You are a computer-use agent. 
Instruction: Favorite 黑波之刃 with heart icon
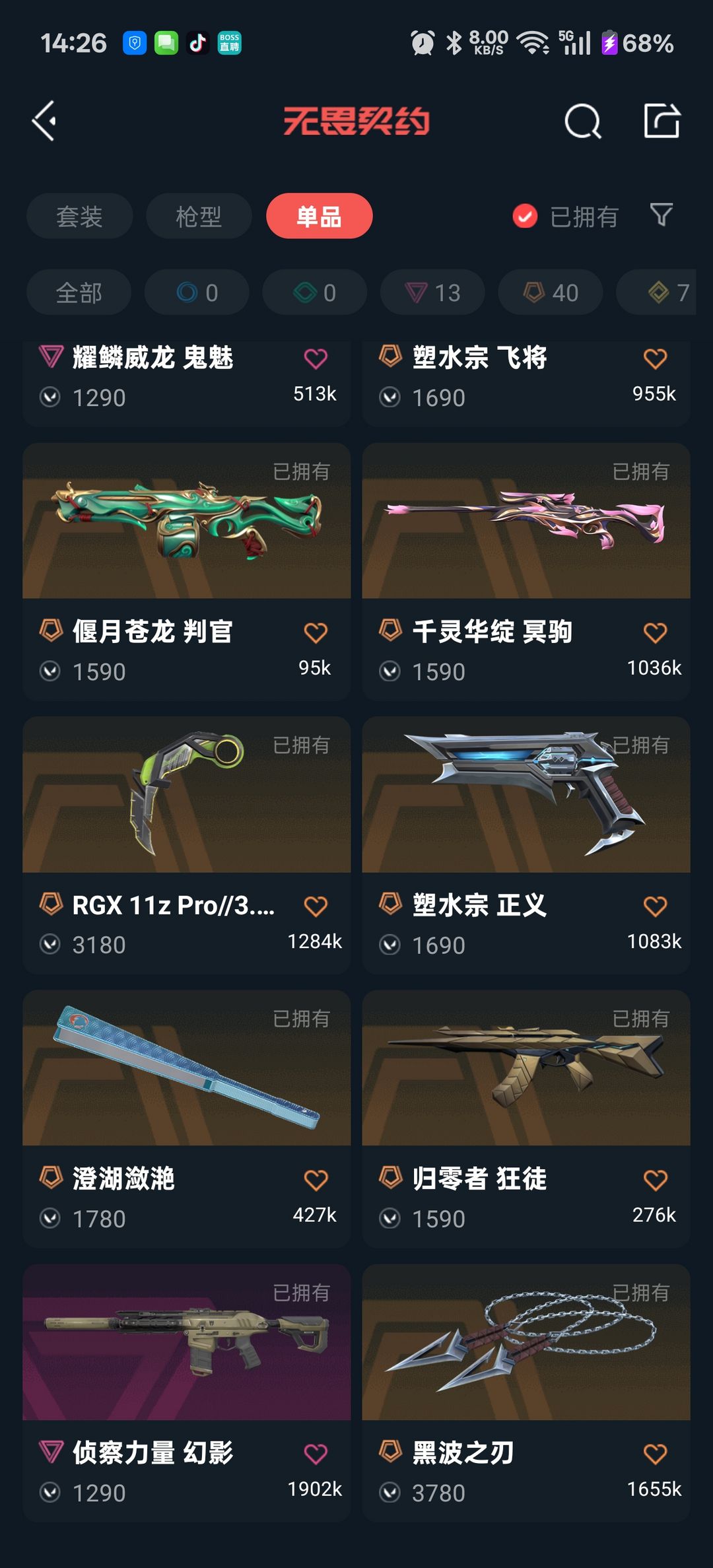coord(655,1454)
